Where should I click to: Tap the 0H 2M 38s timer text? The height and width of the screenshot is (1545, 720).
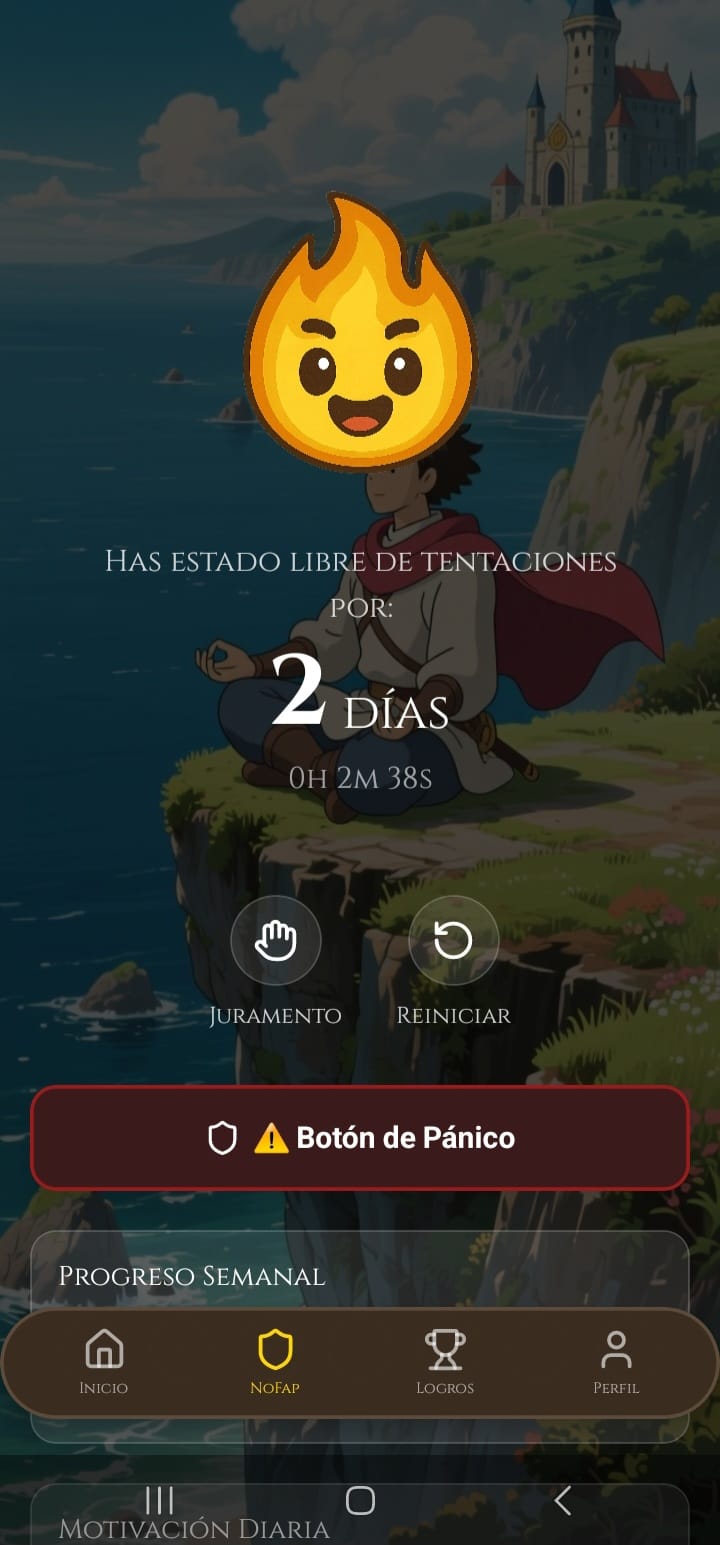point(360,778)
